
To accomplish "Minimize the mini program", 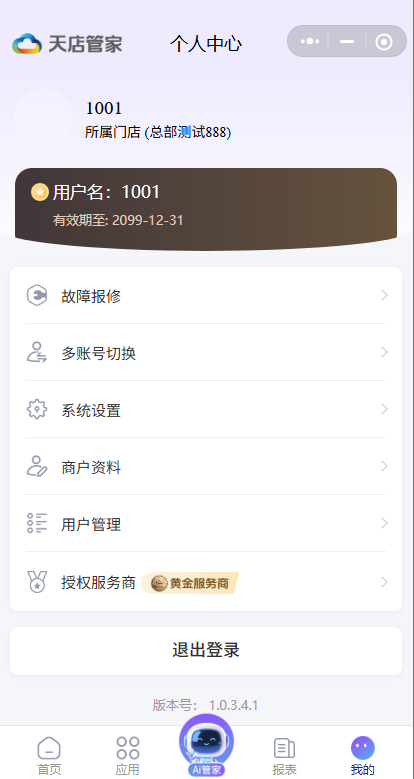I will click(x=347, y=41).
